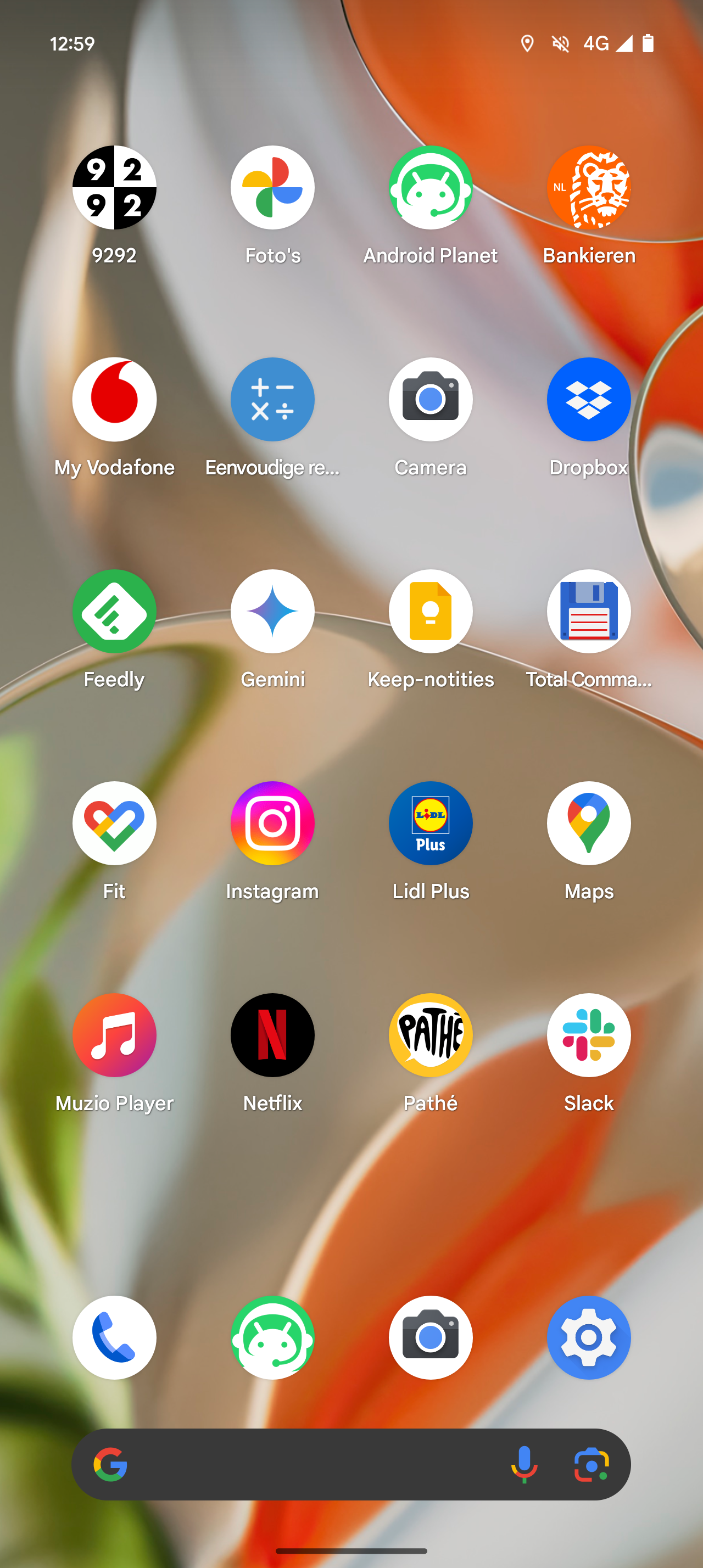This screenshot has height=1568, width=703.
Task: Launch Google Foto's
Action: pyautogui.click(x=272, y=187)
